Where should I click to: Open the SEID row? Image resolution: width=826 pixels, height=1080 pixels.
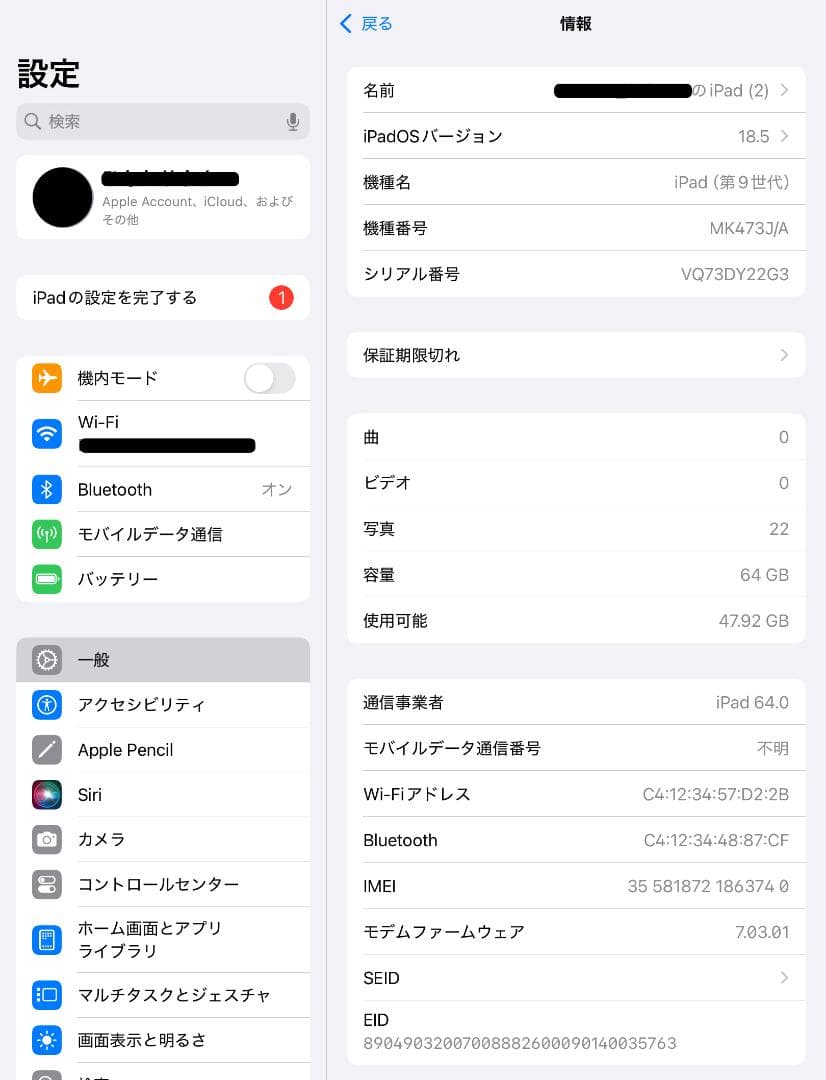point(576,978)
